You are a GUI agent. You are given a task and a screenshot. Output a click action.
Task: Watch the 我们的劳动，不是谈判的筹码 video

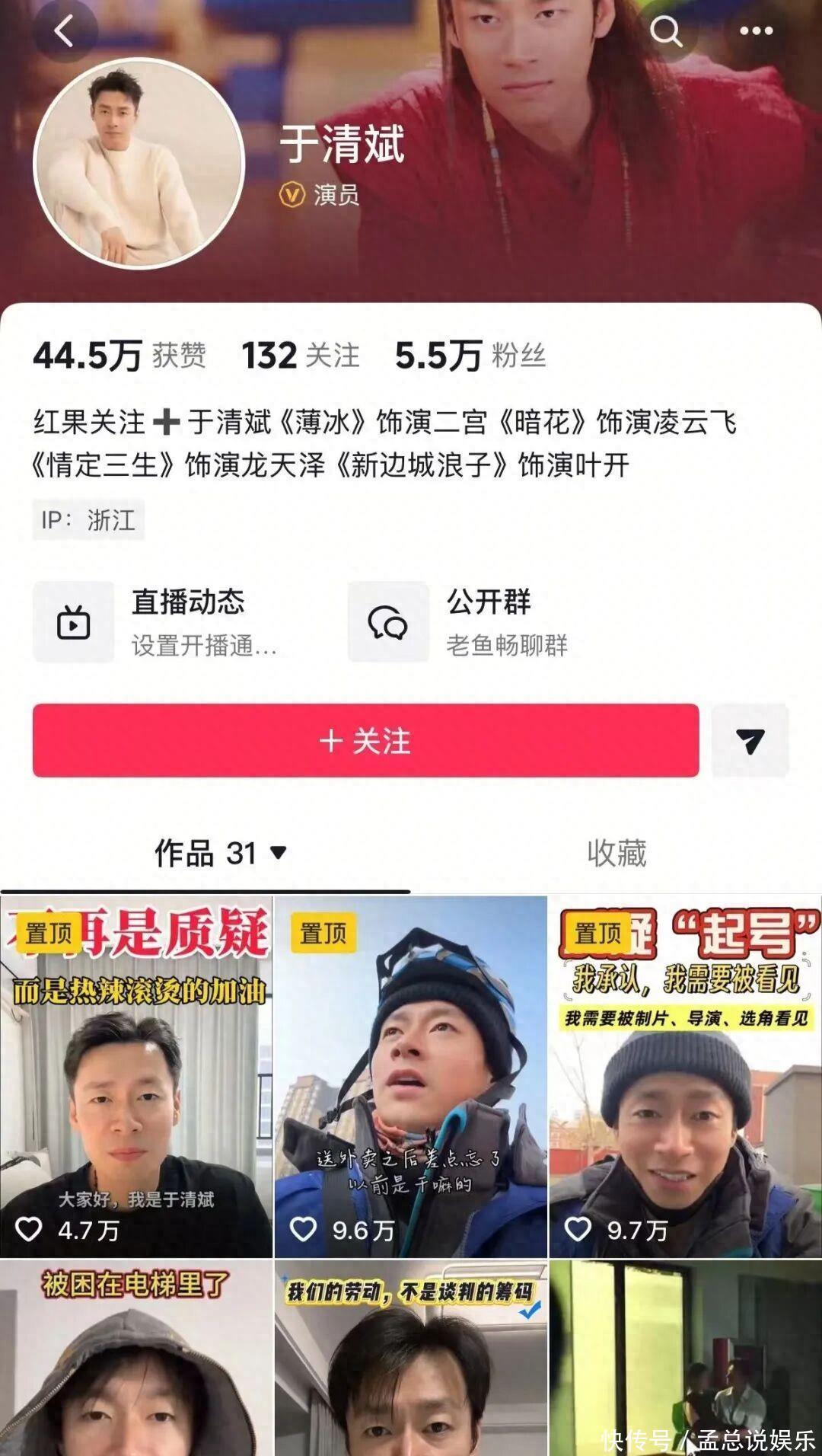click(410, 1357)
